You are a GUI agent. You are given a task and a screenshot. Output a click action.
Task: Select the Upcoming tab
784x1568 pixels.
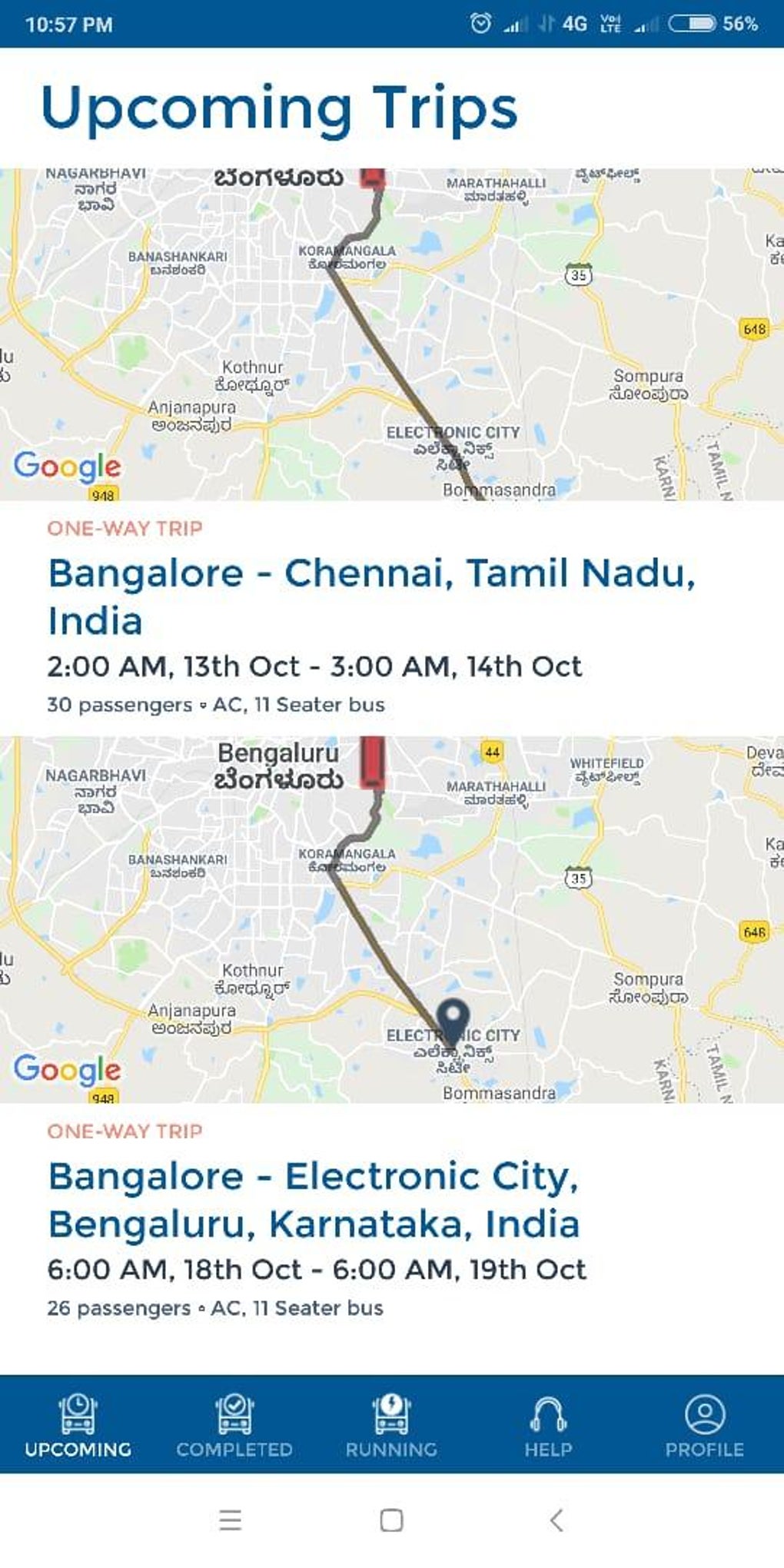pyautogui.click(x=78, y=1425)
